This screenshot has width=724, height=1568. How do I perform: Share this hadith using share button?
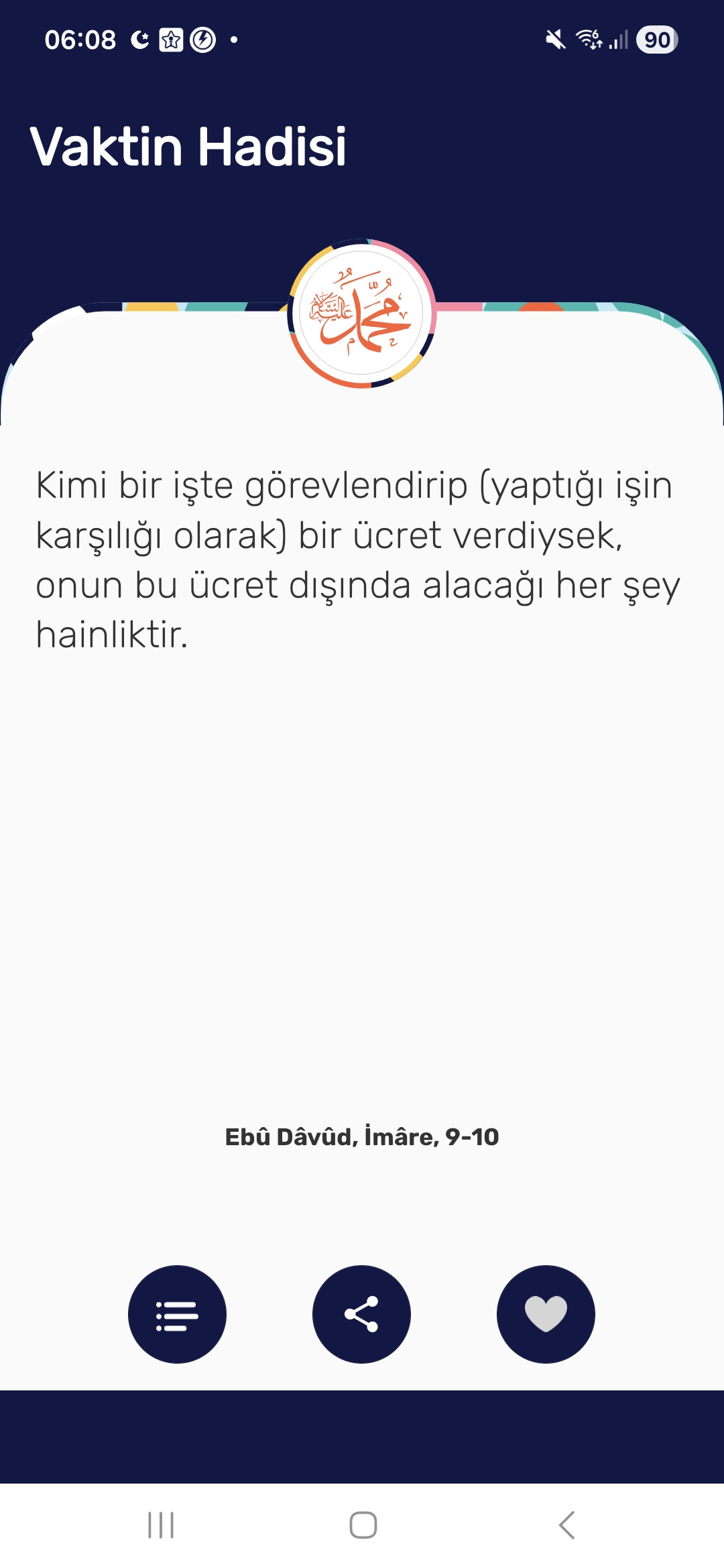click(x=361, y=1314)
